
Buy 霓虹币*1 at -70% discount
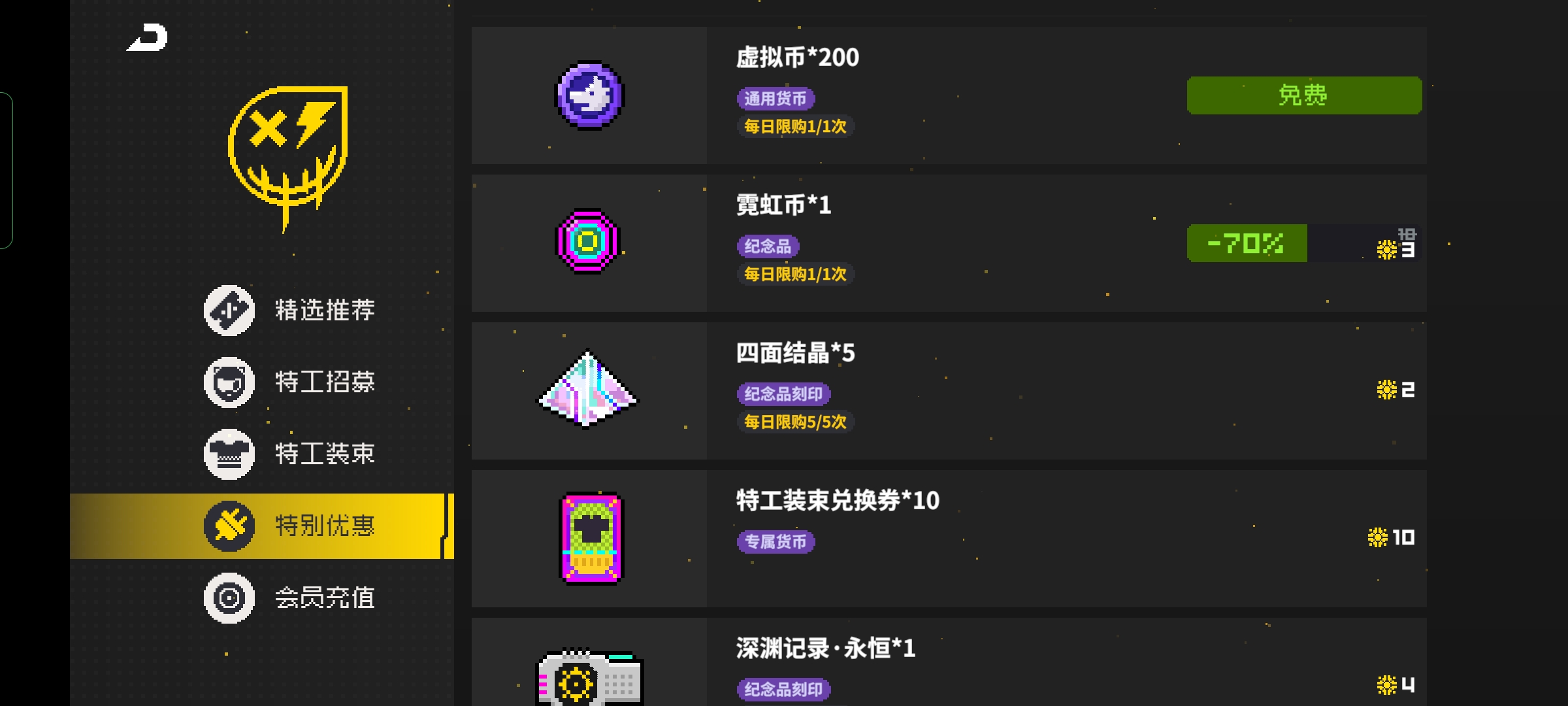[x=1303, y=243]
